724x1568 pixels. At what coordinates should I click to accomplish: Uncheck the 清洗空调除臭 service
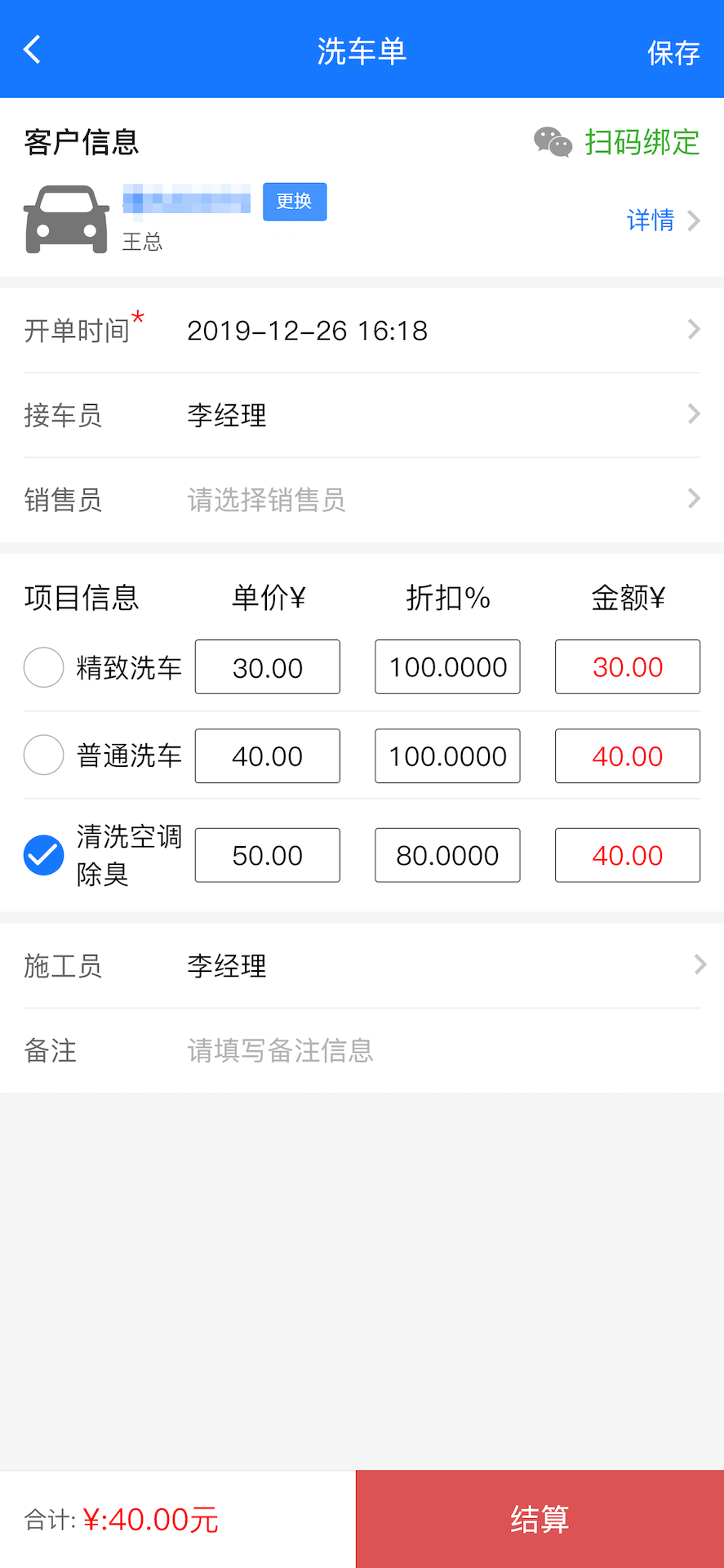pyautogui.click(x=43, y=855)
